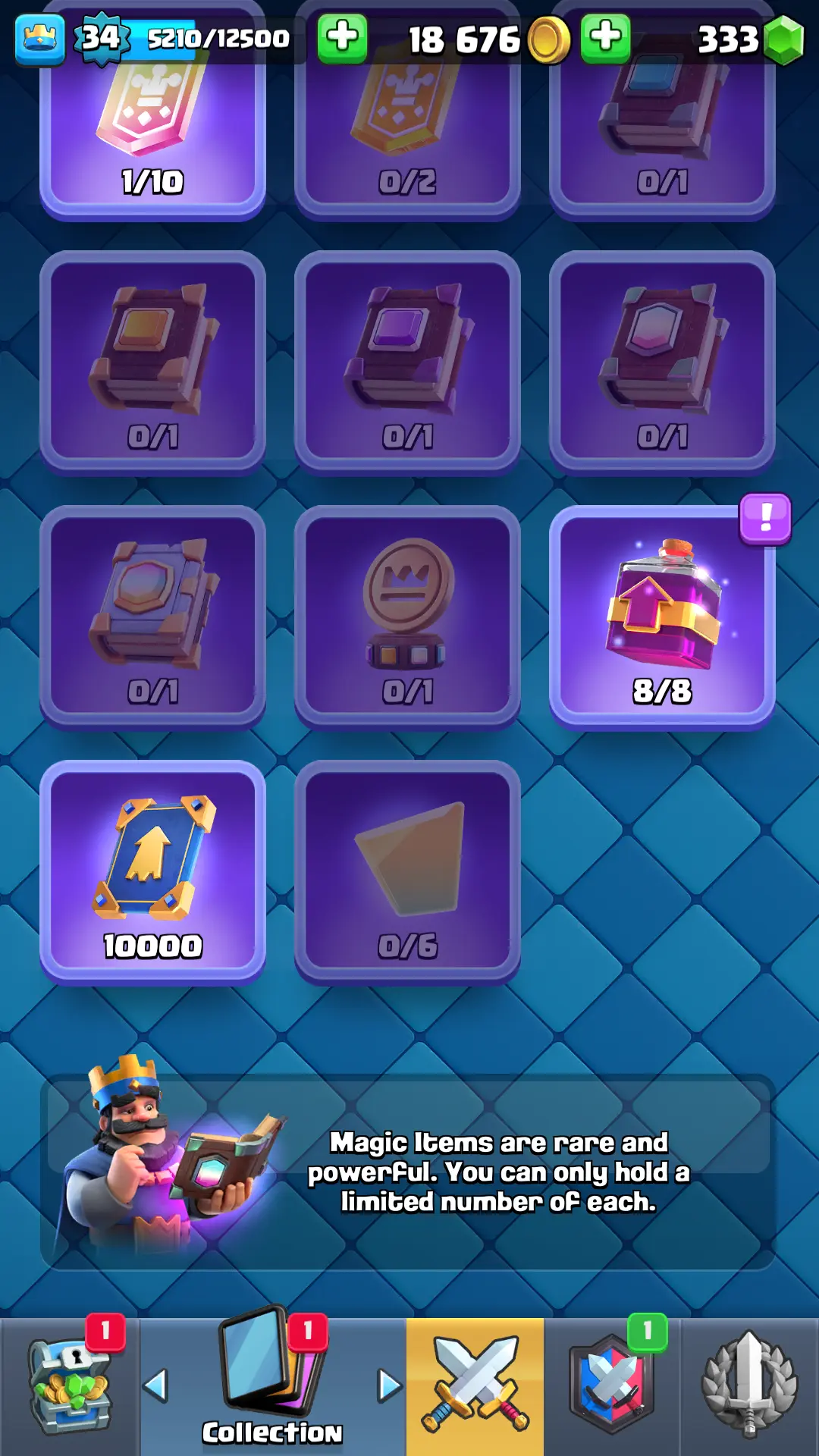The height and width of the screenshot is (1456, 819).
Task: Open the clan shield tab
Action: pyautogui.click(x=611, y=1386)
